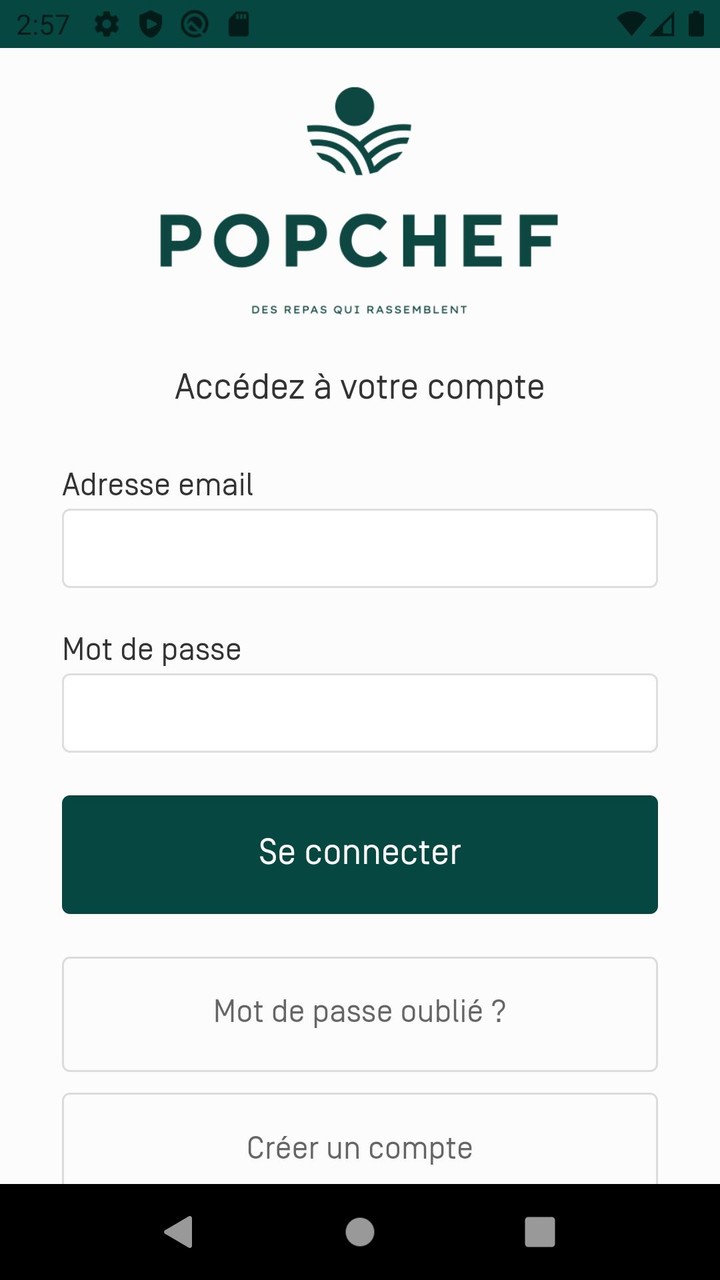Open Mot de passe oublié ?
Image resolution: width=720 pixels, height=1280 pixels.
click(x=360, y=1013)
